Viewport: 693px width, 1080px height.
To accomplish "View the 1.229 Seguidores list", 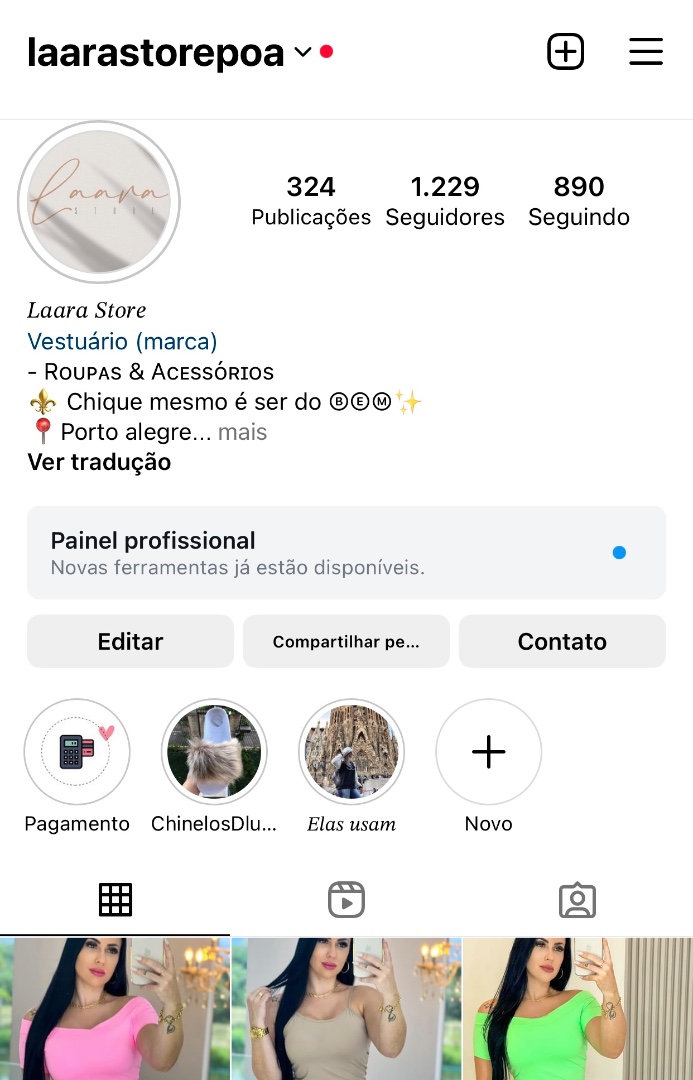I will point(445,200).
